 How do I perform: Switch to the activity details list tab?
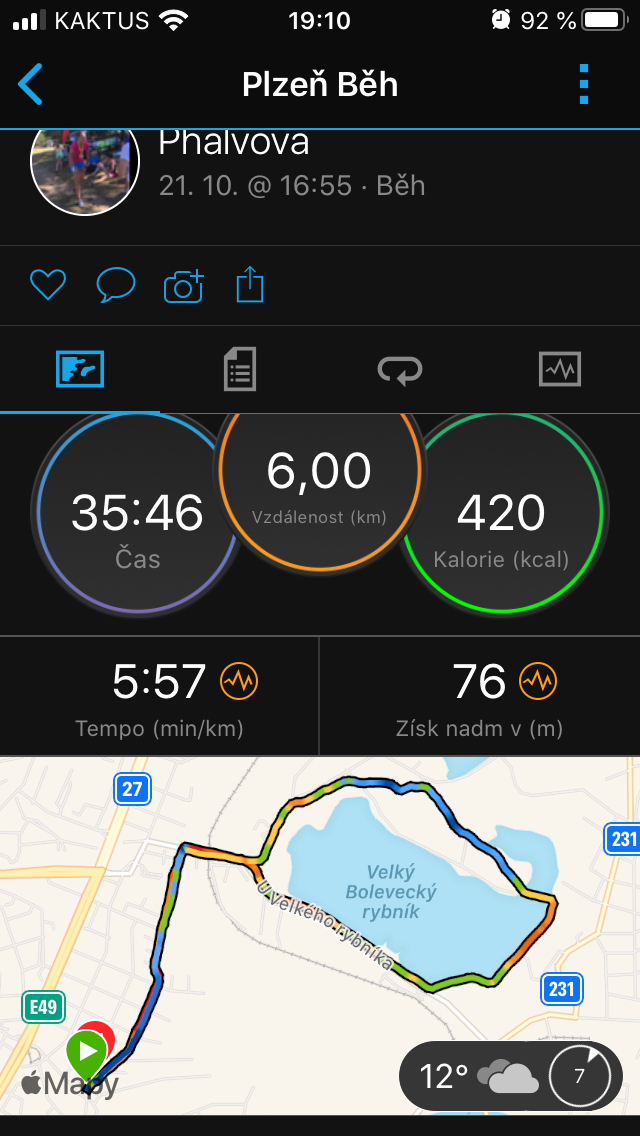click(x=239, y=369)
